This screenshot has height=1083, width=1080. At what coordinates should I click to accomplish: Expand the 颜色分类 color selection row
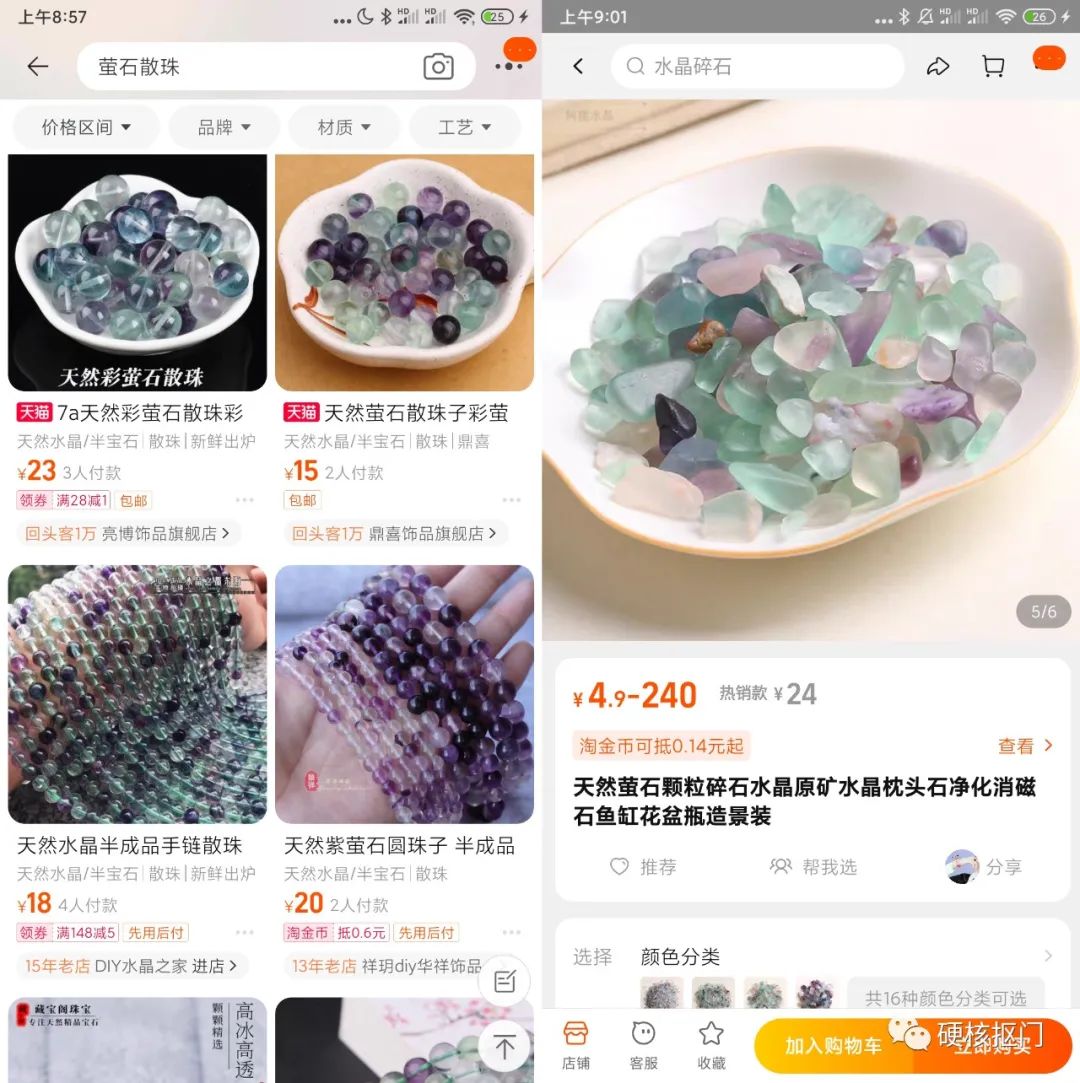pos(1048,956)
